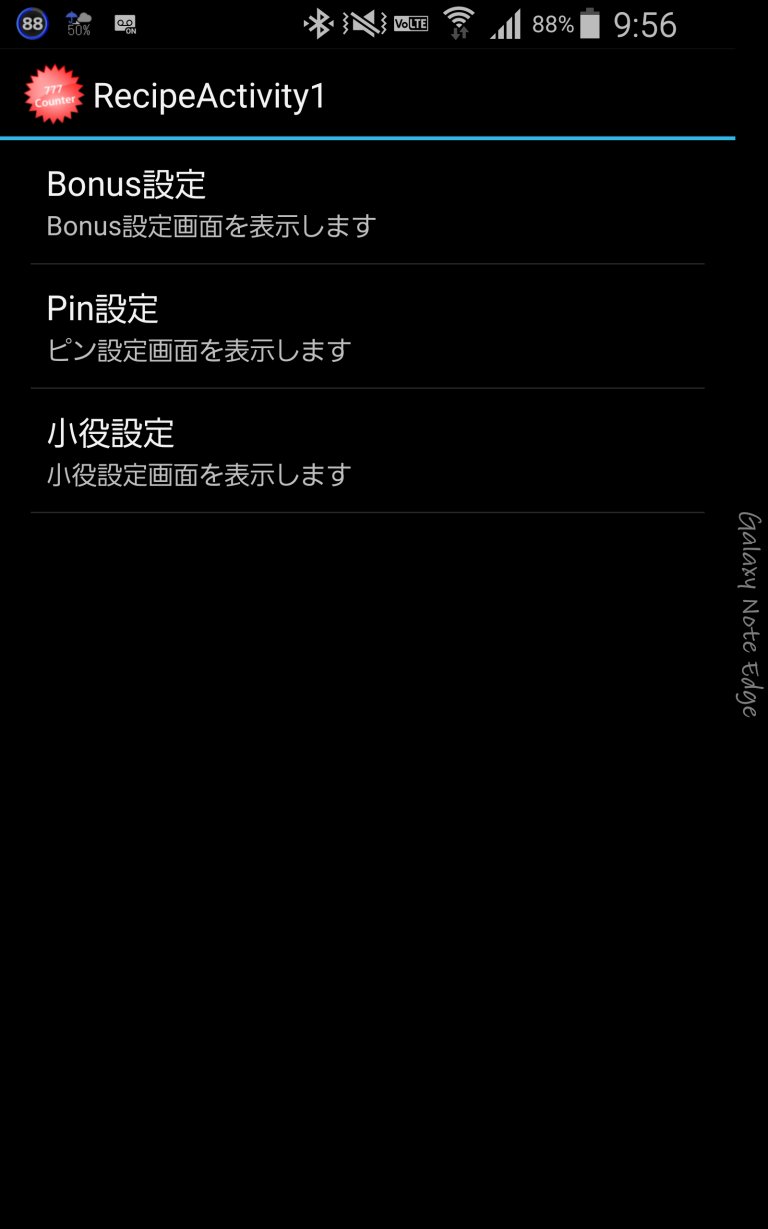Open the Bonus設定 screen

click(x=366, y=203)
